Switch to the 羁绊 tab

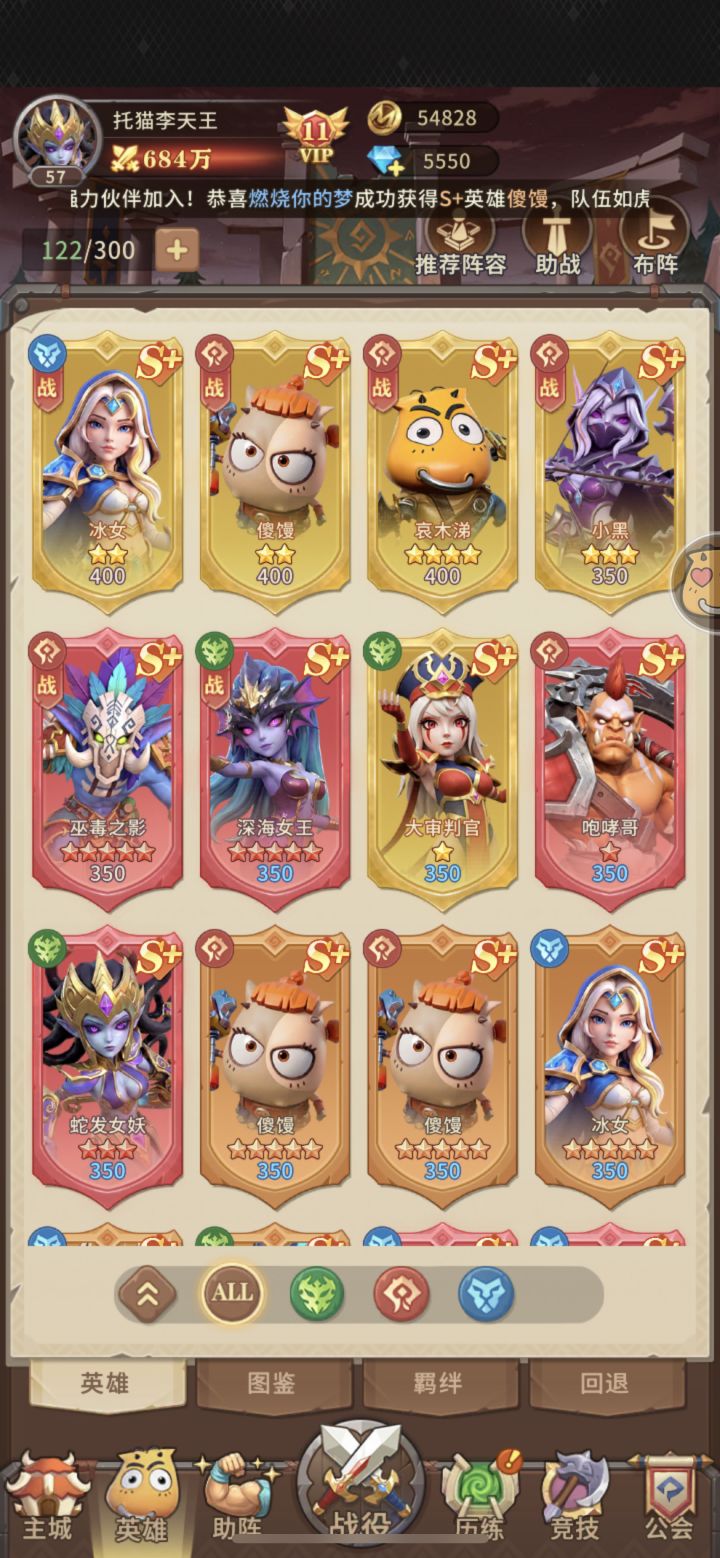click(438, 1383)
